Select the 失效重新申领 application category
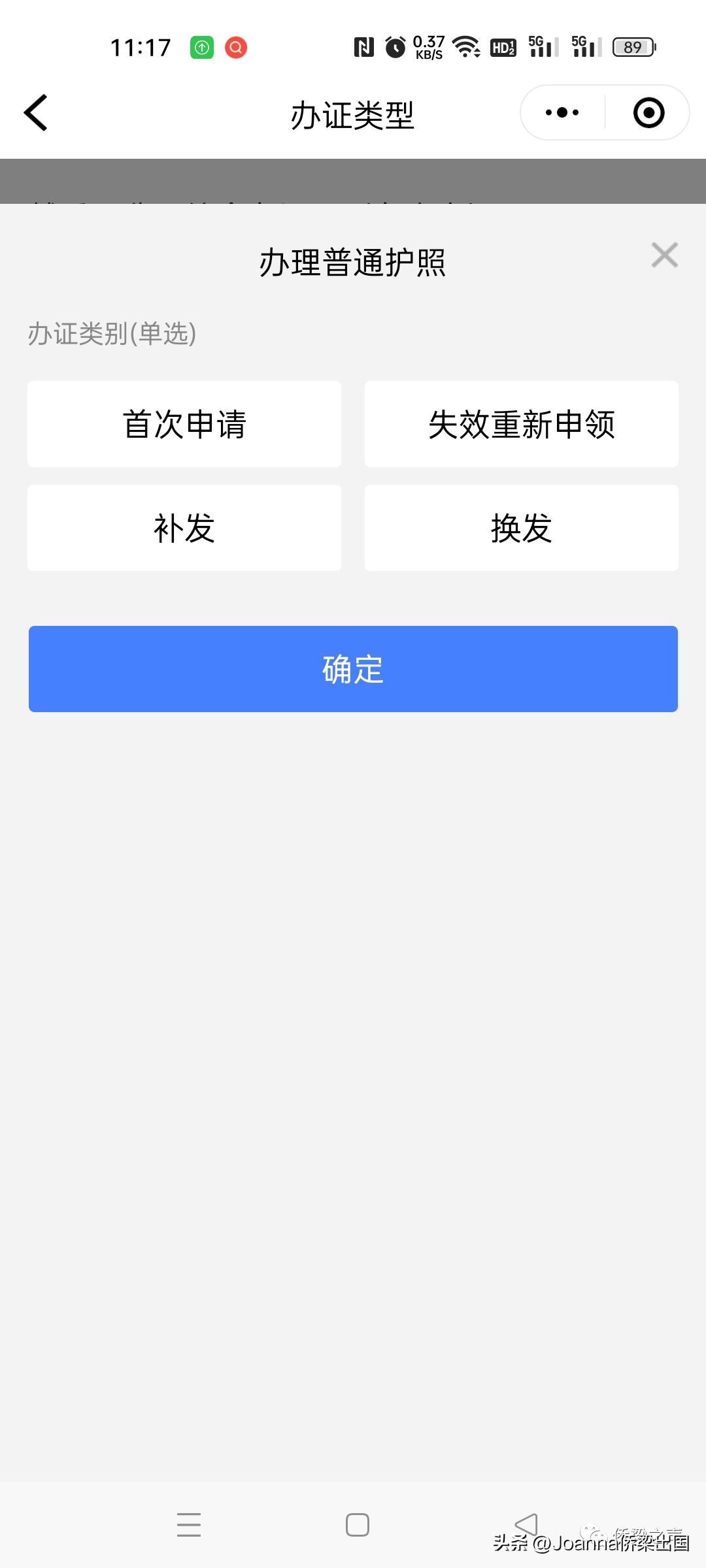The height and width of the screenshot is (1568, 706). point(521,423)
